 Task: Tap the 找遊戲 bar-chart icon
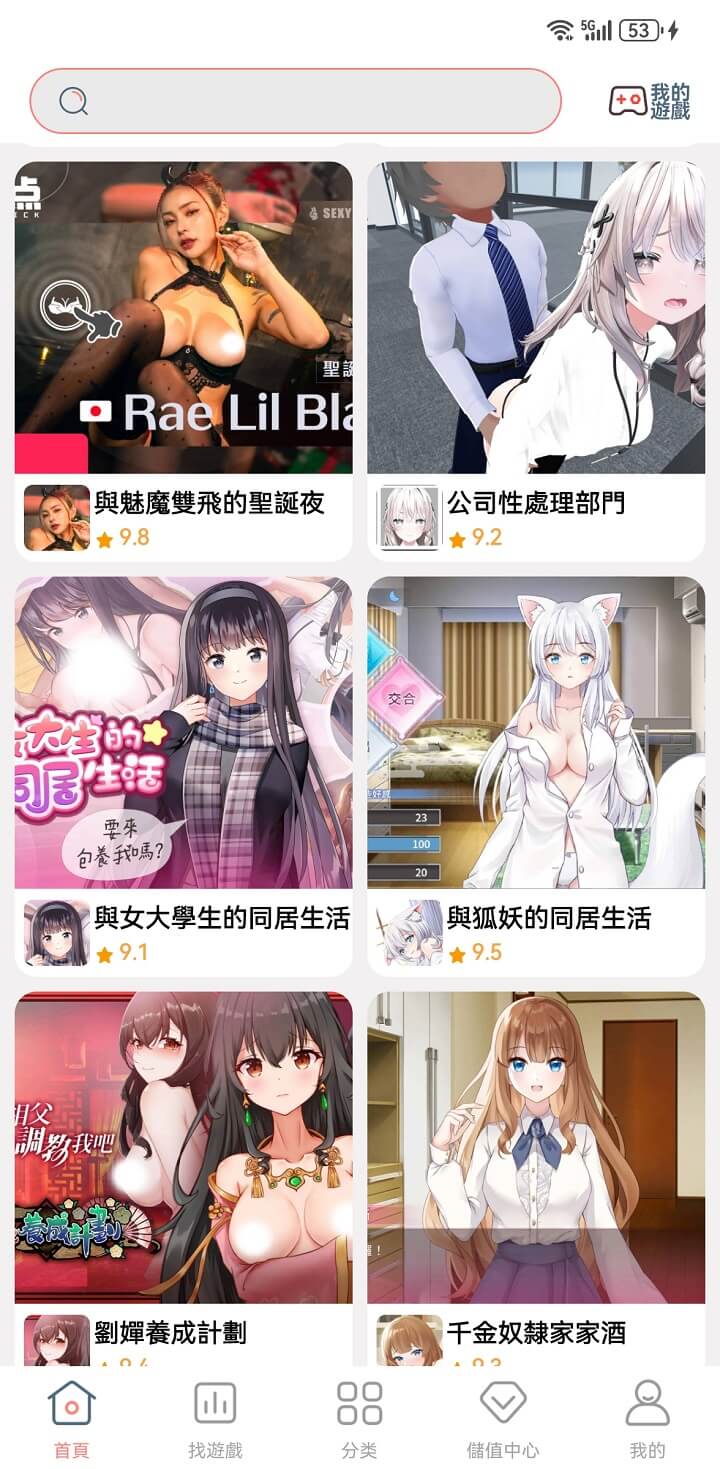pyautogui.click(x=215, y=1404)
